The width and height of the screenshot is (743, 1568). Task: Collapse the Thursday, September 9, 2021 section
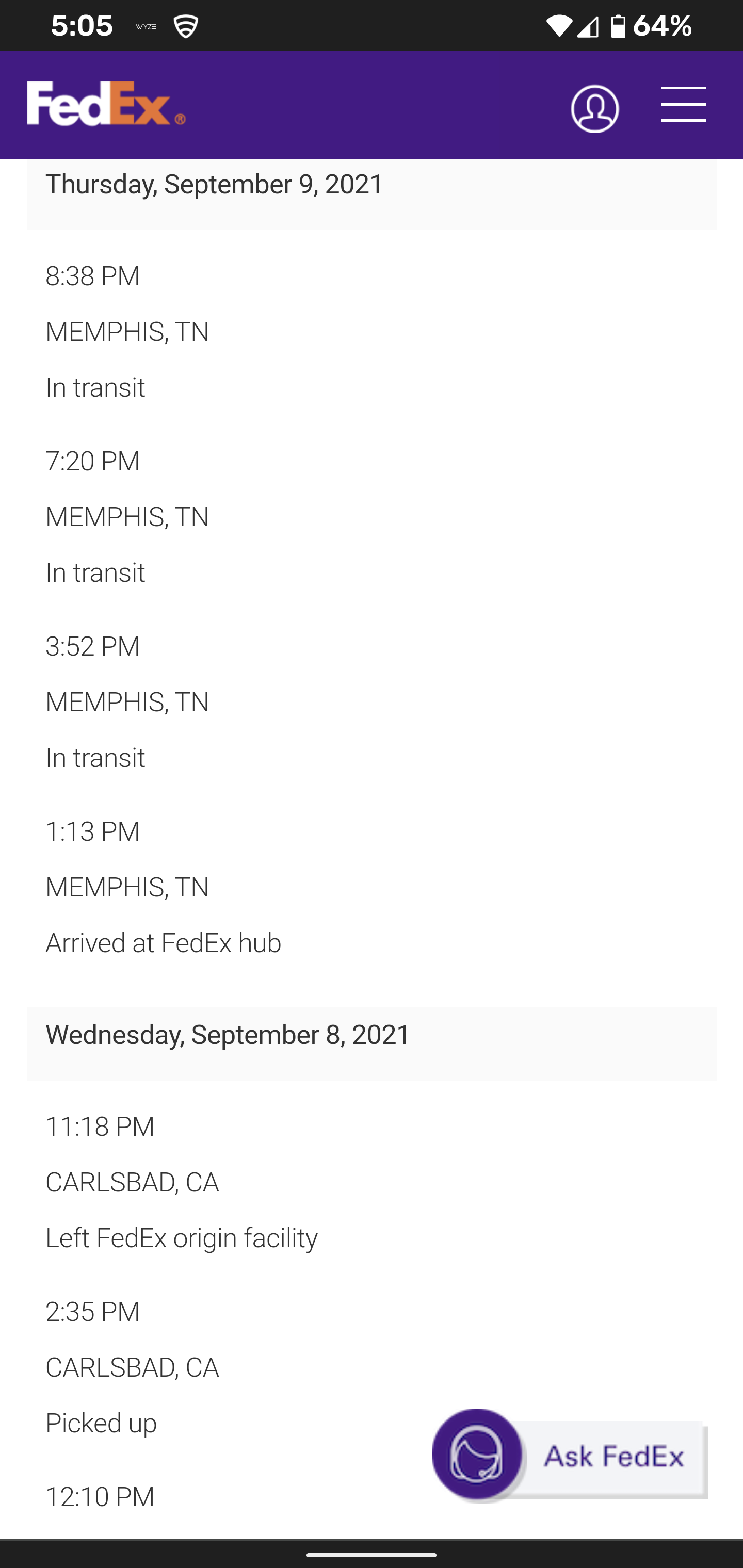(213, 184)
